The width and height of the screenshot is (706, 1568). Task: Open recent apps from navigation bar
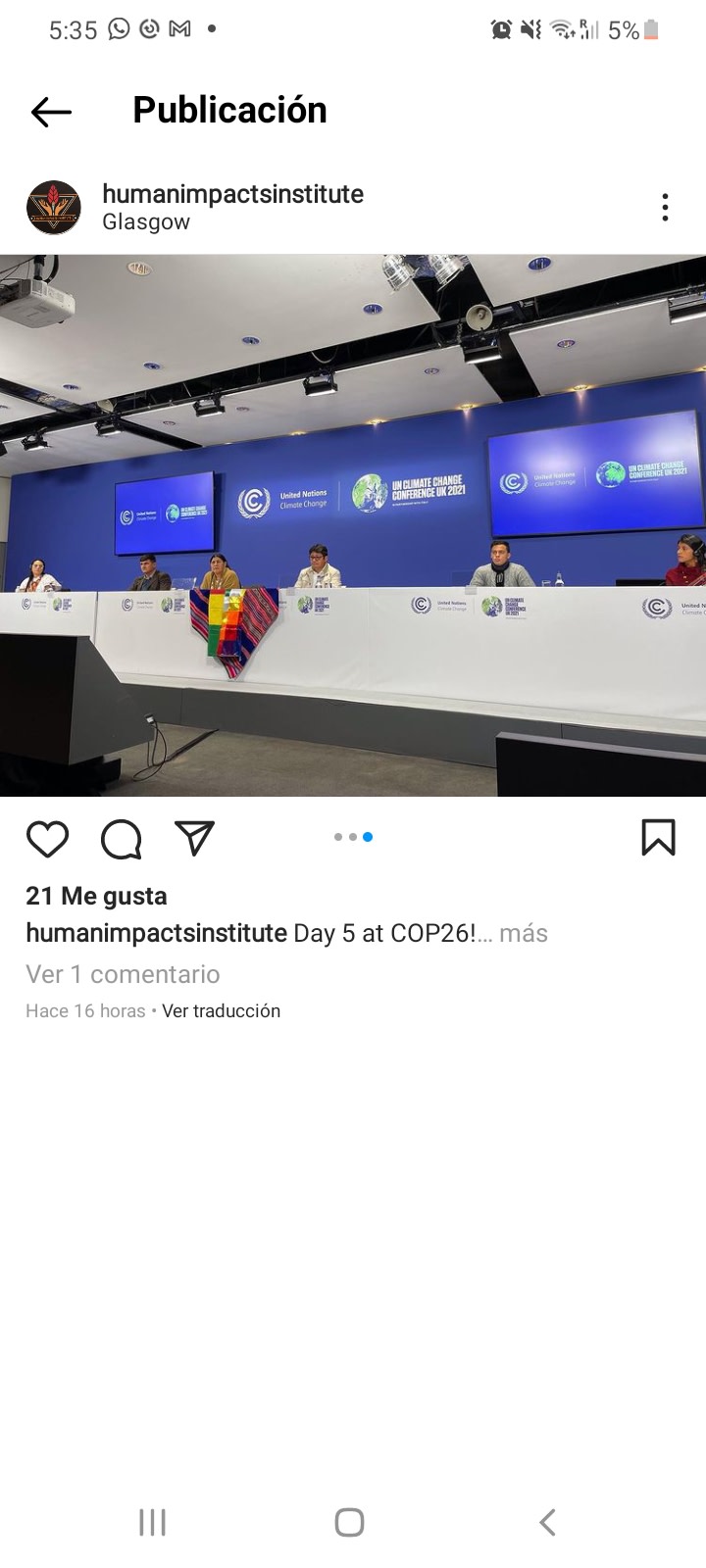click(x=152, y=1522)
